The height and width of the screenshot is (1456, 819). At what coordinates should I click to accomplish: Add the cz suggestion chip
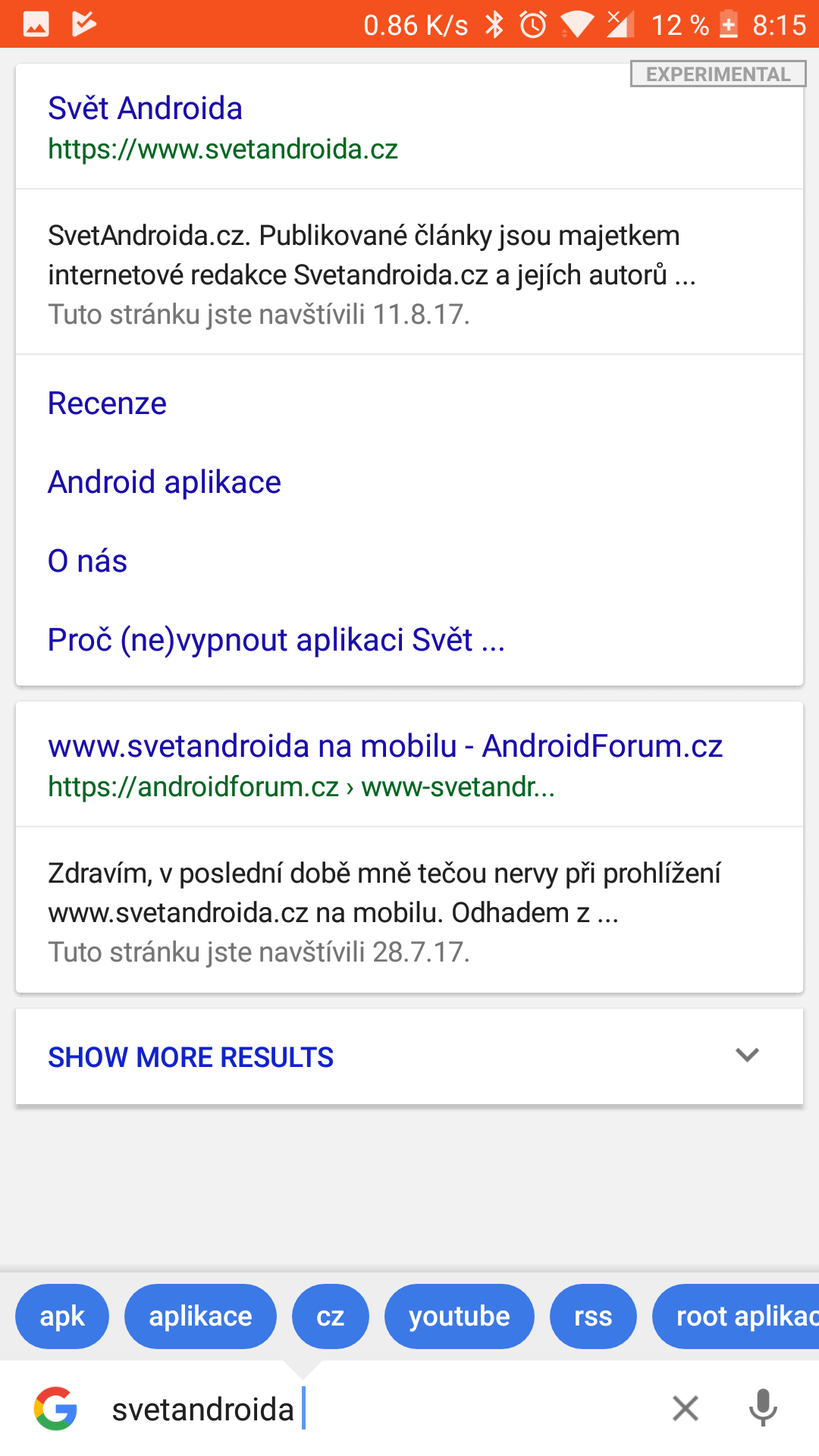tap(331, 1316)
